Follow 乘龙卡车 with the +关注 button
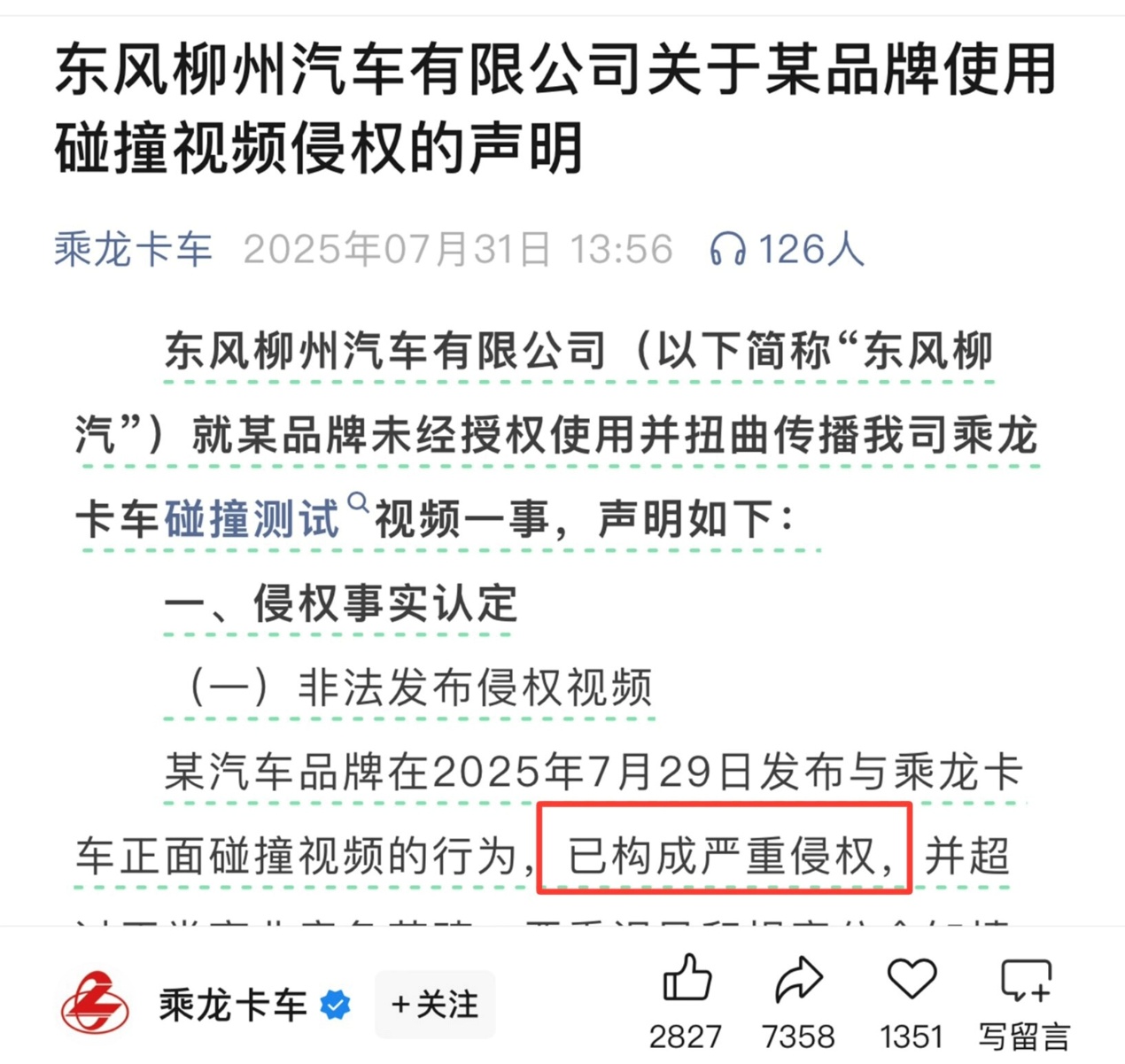The image size is (1125, 1064). [435, 1005]
